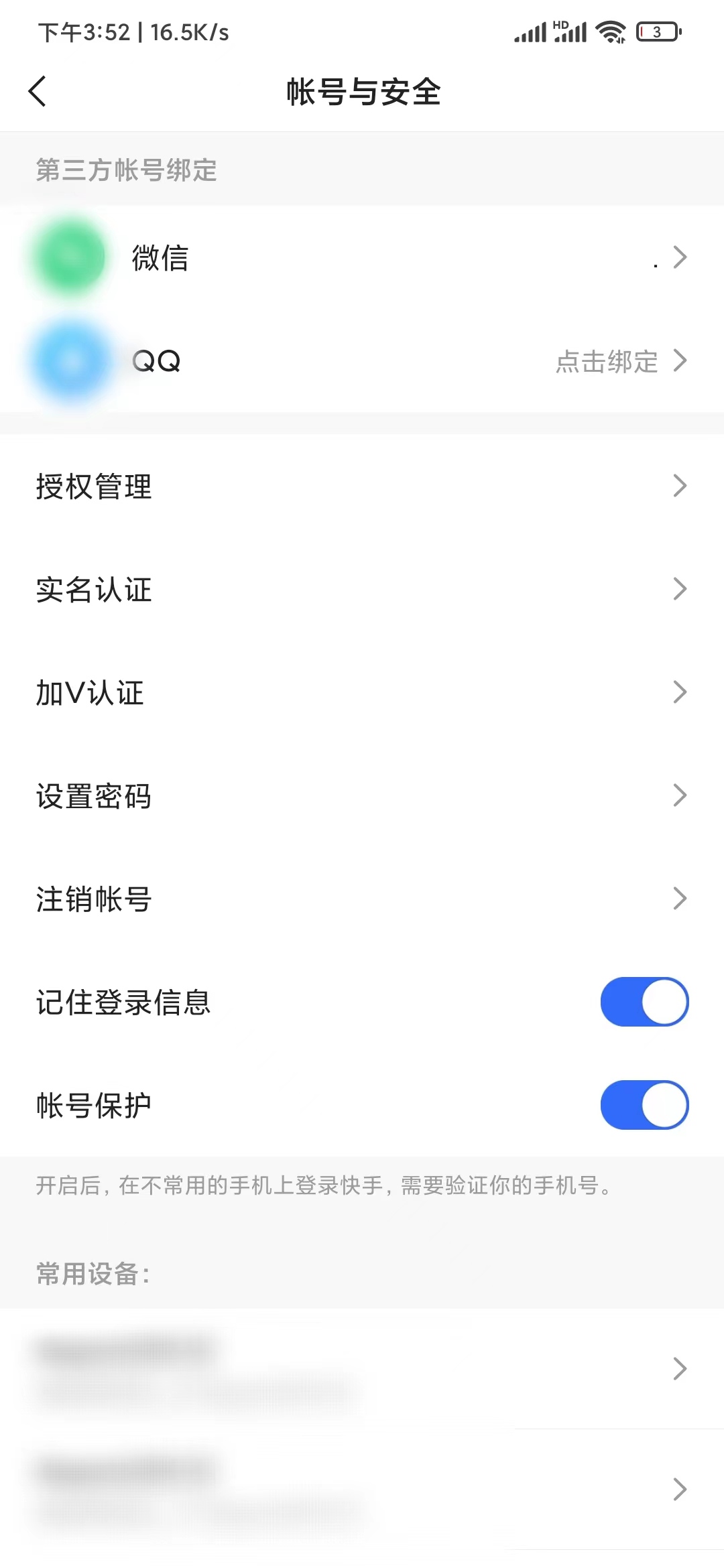Open the 实名认证 chevron arrow

pyautogui.click(x=681, y=589)
